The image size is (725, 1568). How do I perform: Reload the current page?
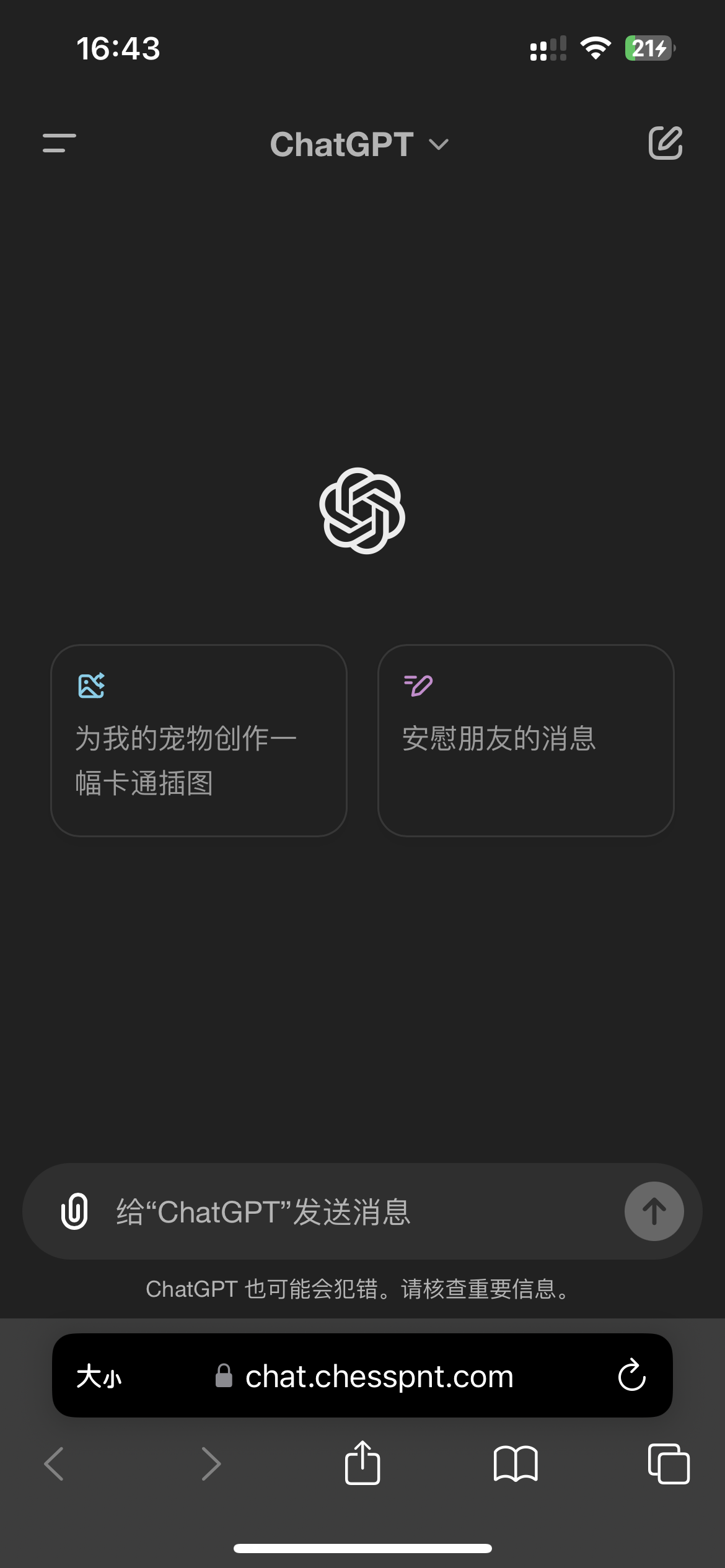pos(631,1375)
